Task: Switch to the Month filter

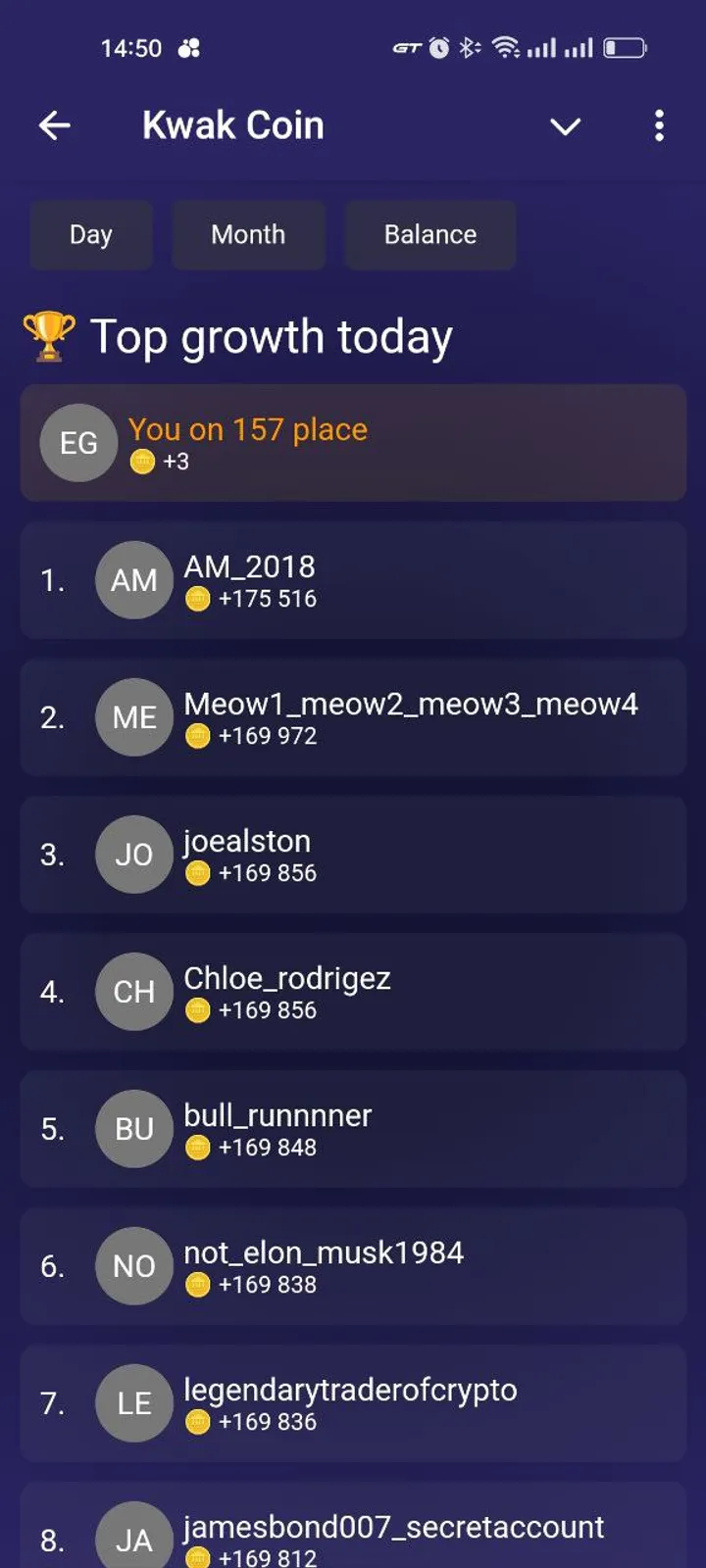Action: point(248,234)
